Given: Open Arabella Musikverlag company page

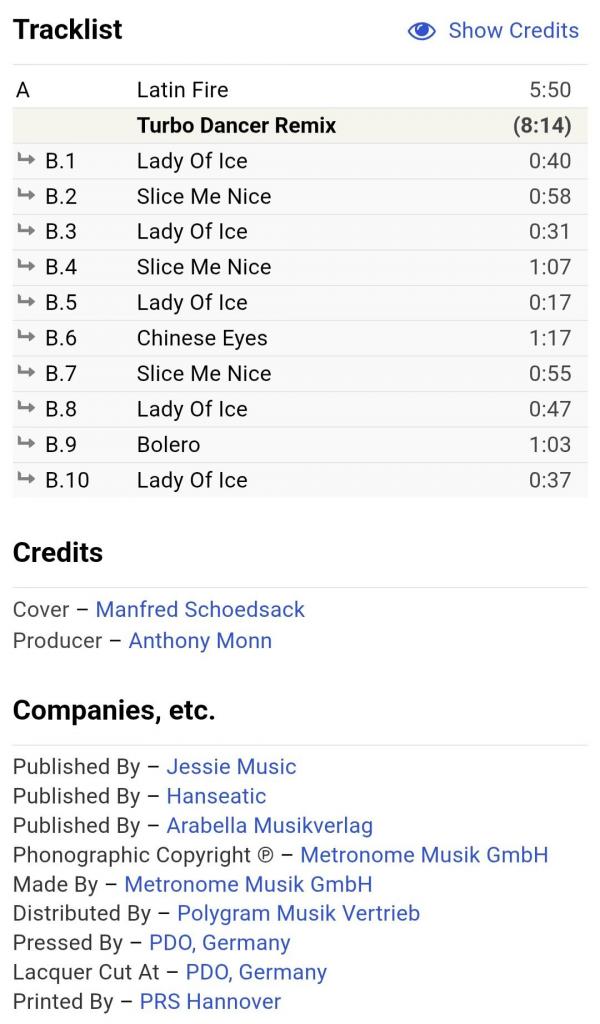Looking at the screenshot, I should [269, 825].
